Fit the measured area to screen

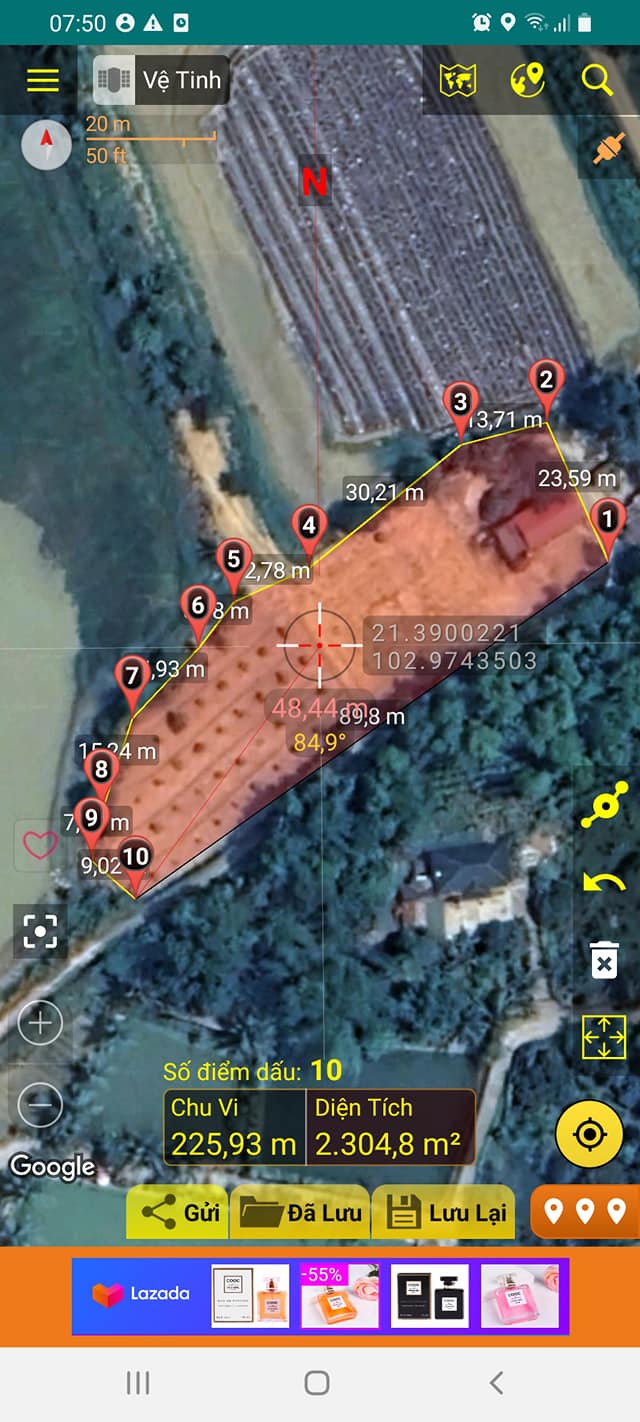604,1038
